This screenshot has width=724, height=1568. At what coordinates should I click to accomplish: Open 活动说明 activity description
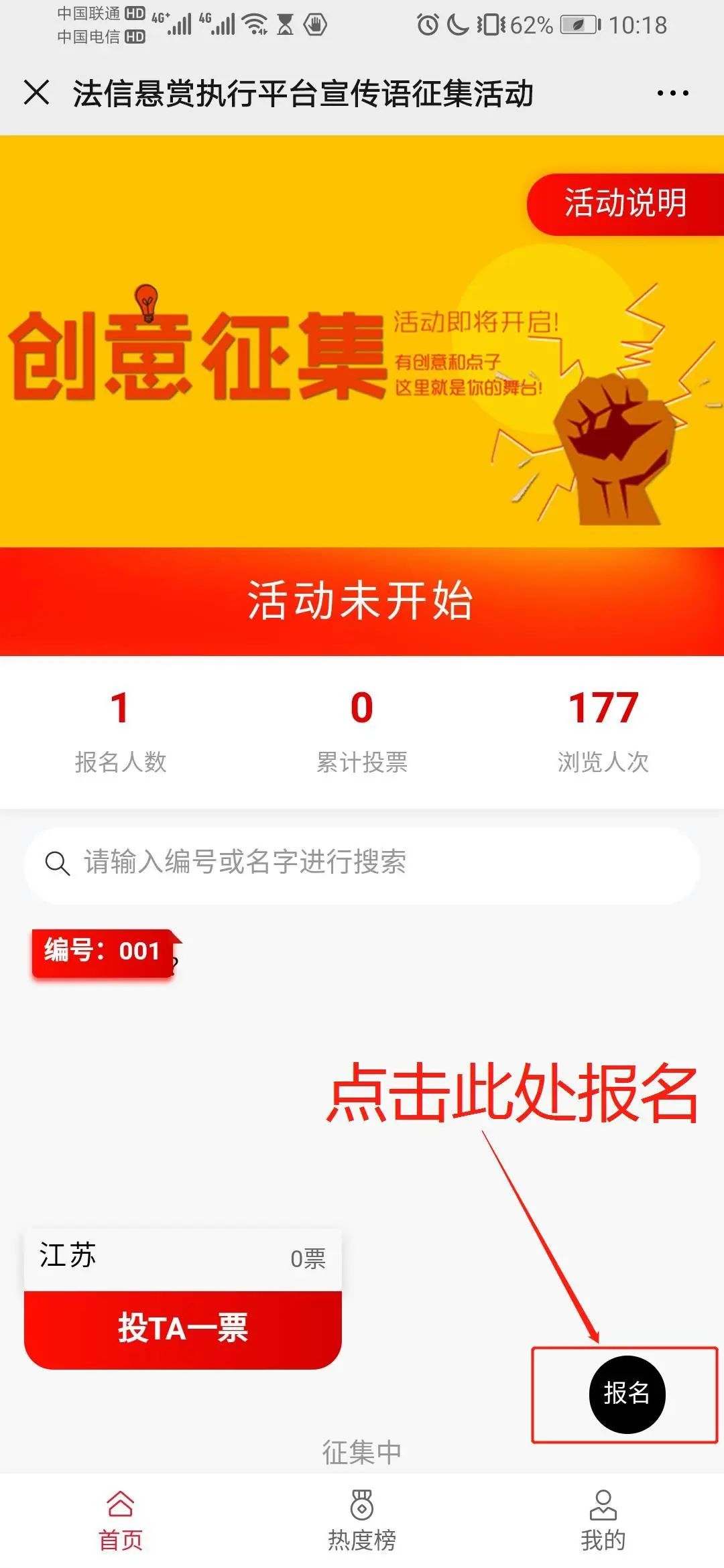point(625,204)
